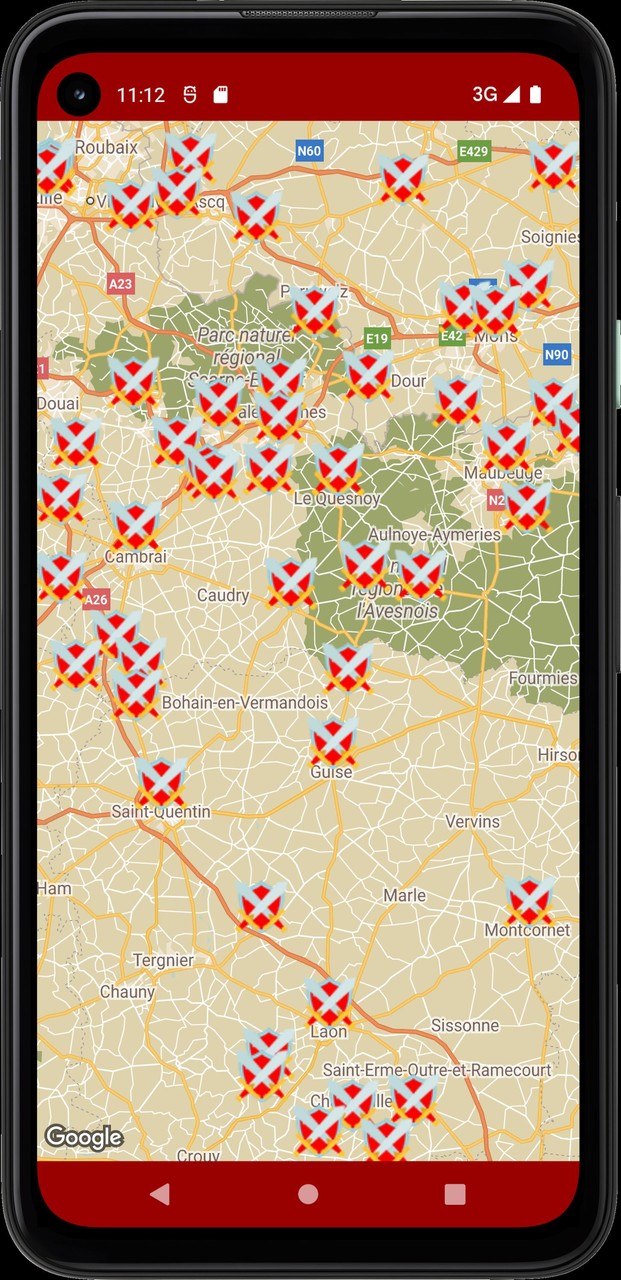Screen dimensions: 621x1280
Task: Select the battle marker above Maubeuge
Action: 507,444
